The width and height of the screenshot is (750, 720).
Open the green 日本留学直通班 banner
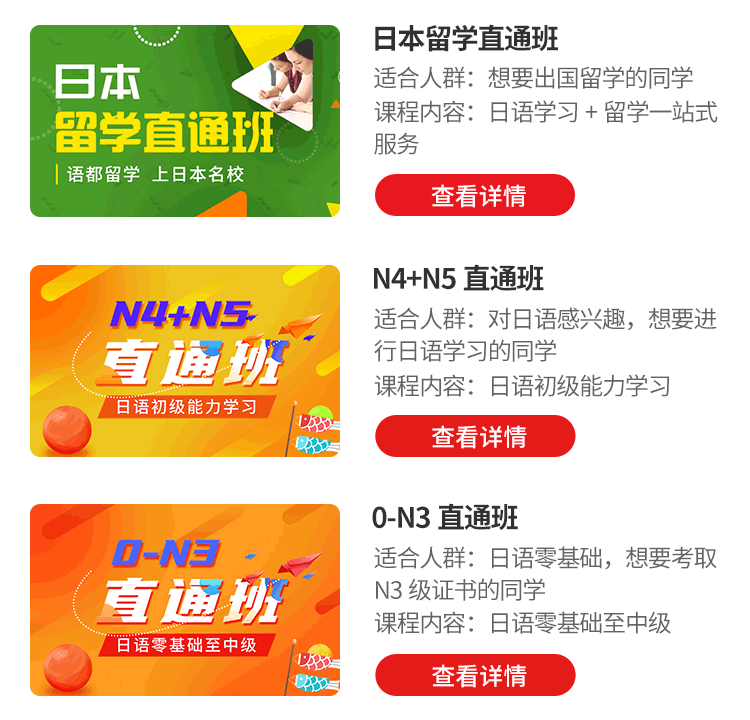pos(185,121)
